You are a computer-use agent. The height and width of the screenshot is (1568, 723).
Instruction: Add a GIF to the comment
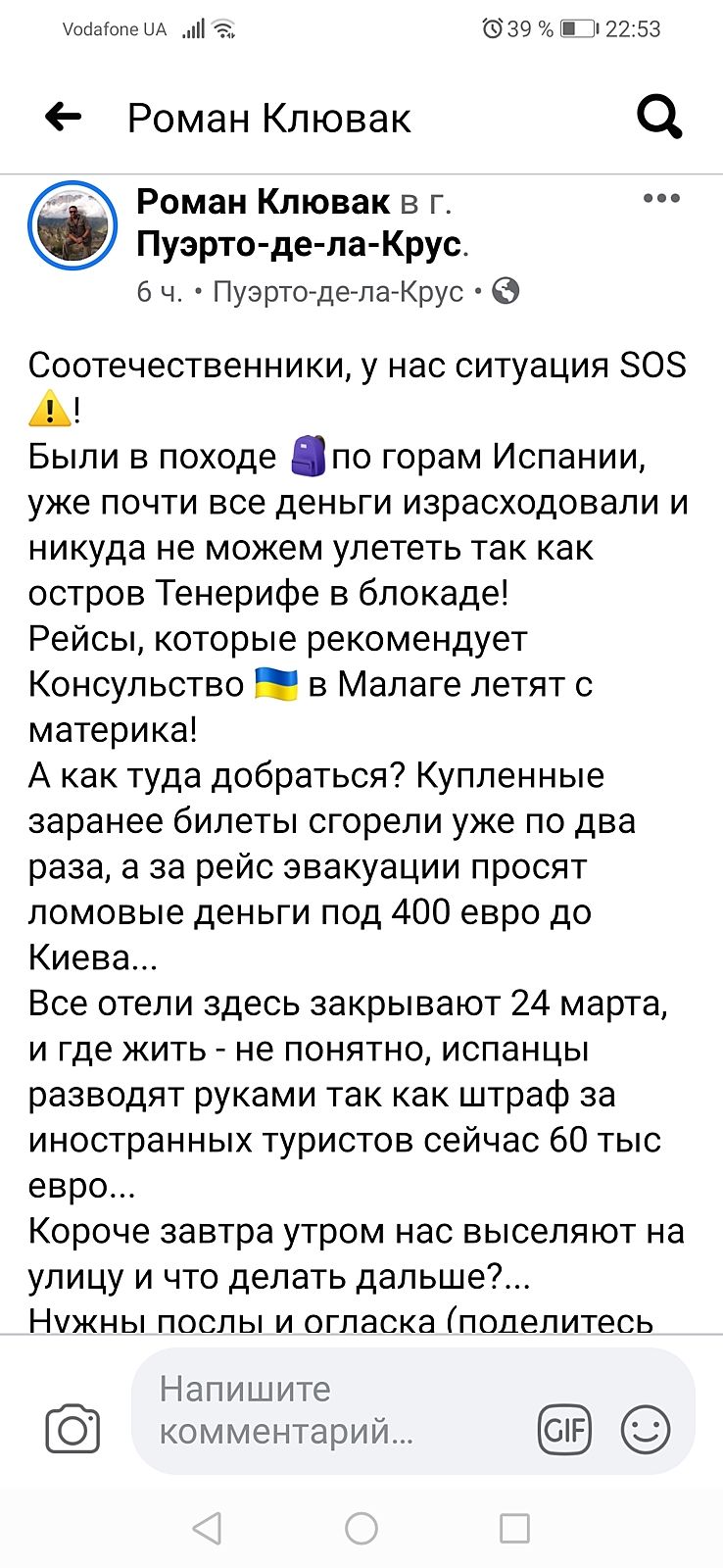coord(564,1429)
